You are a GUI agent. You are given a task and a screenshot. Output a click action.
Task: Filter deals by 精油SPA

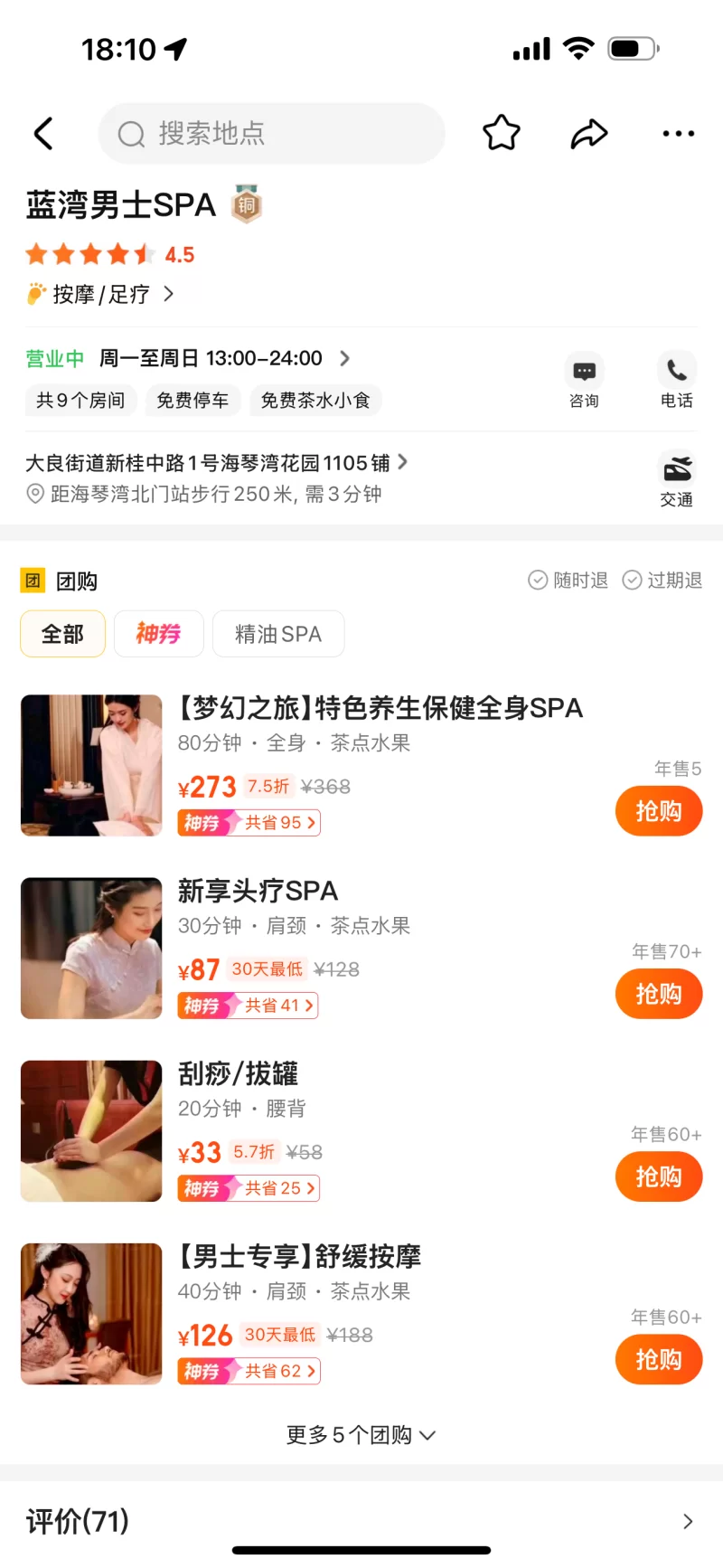pyautogui.click(x=277, y=634)
